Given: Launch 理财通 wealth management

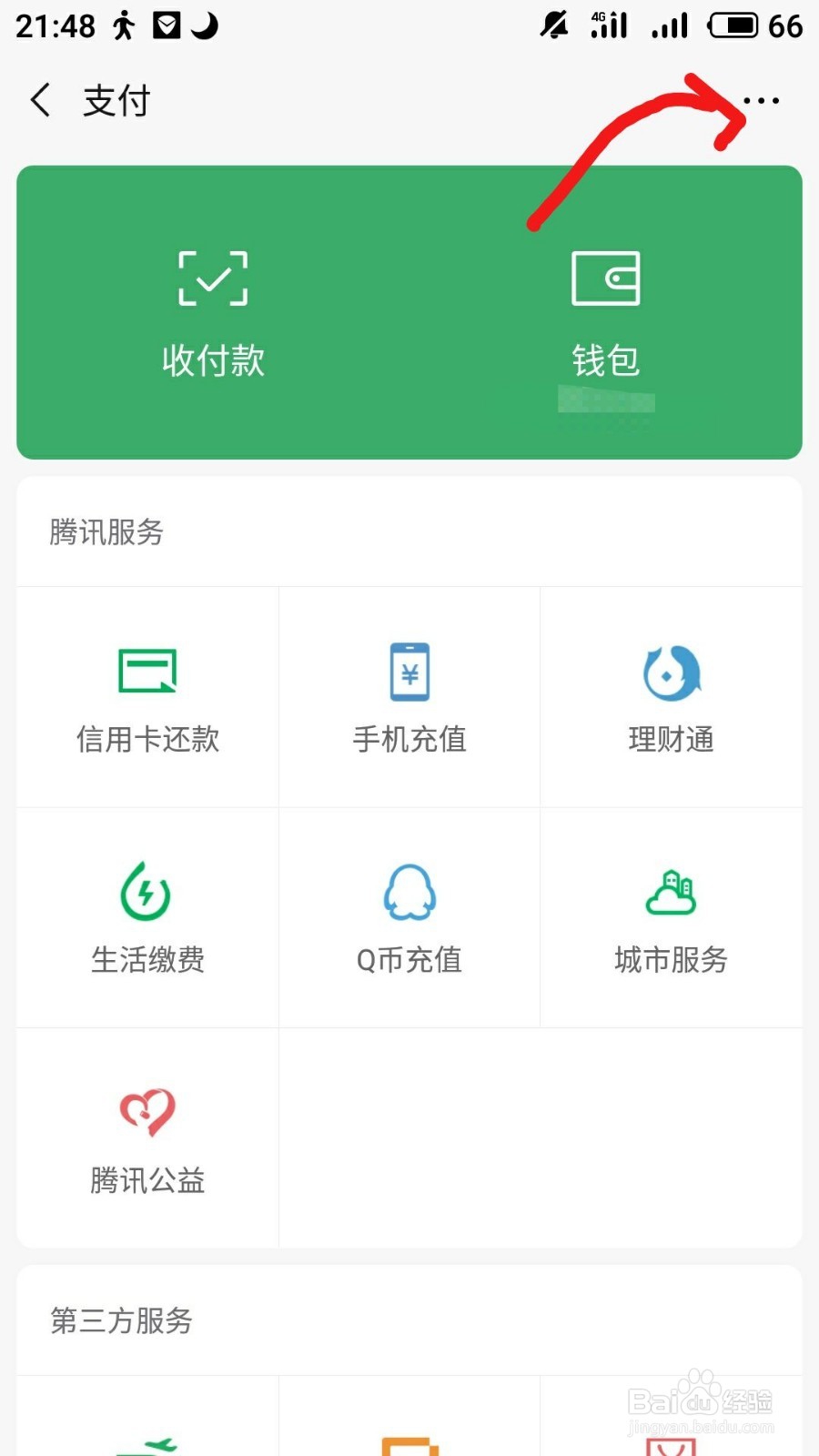Looking at the screenshot, I should click(671, 698).
